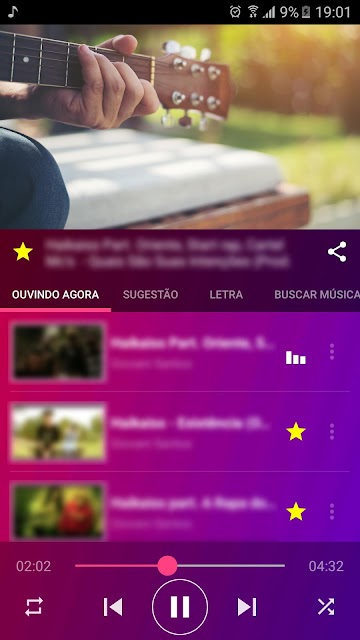Go to the Buscar Música tab
Image resolution: width=360 pixels, height=640 pixels.
point(317,294)
